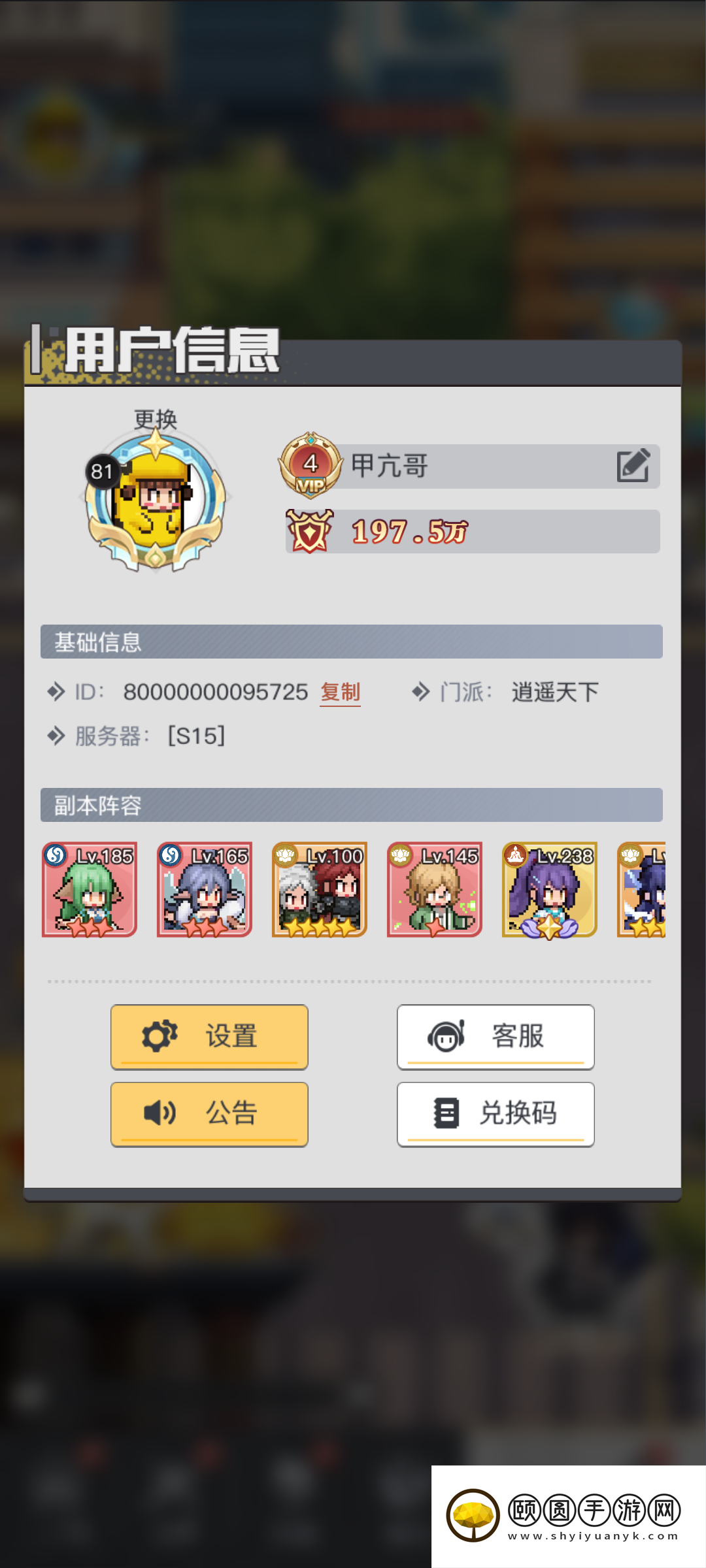Select the Lv.185 green-haired hero
The width and height of the screenshot is (706, 1568).
point(90,889)
